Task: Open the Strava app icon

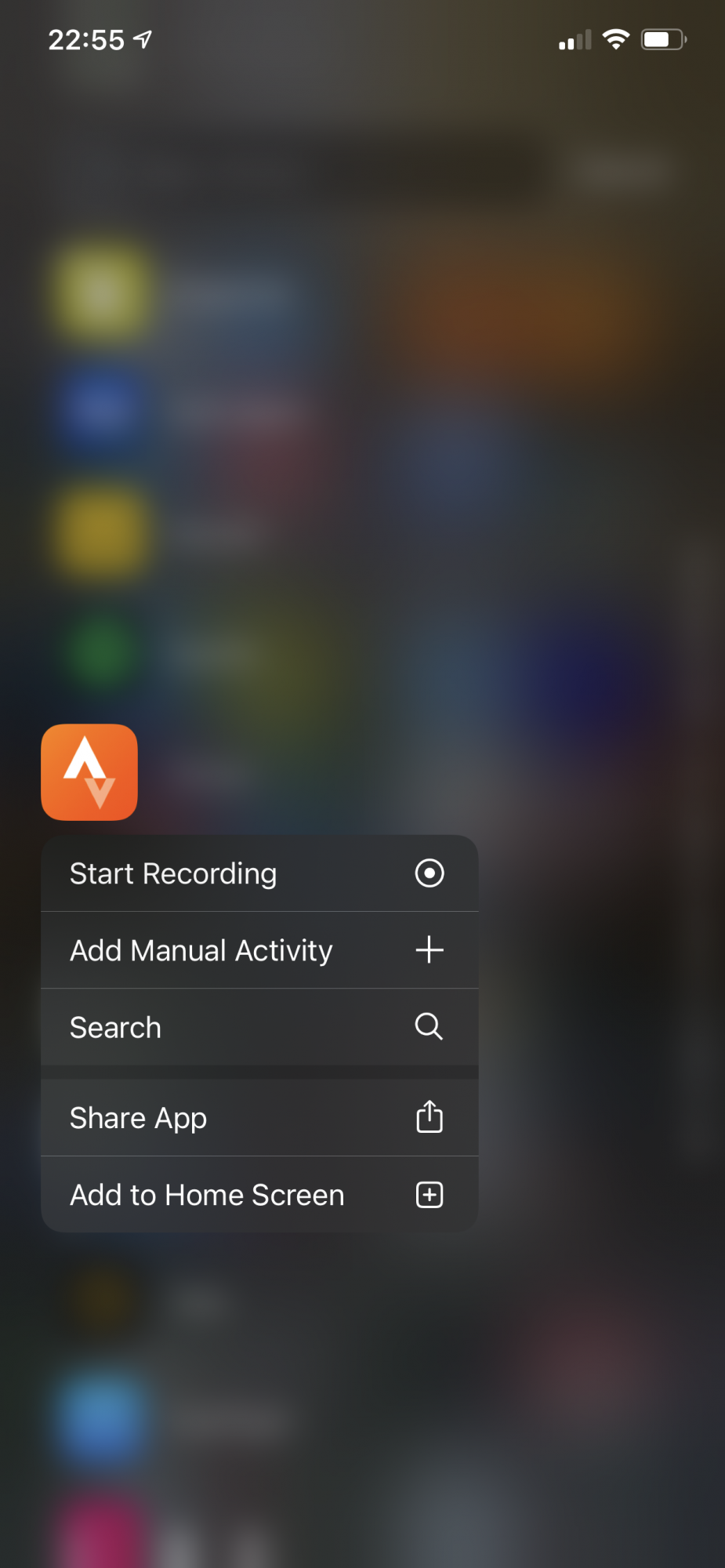Action: pyautogui.click(x=89, y=772)
